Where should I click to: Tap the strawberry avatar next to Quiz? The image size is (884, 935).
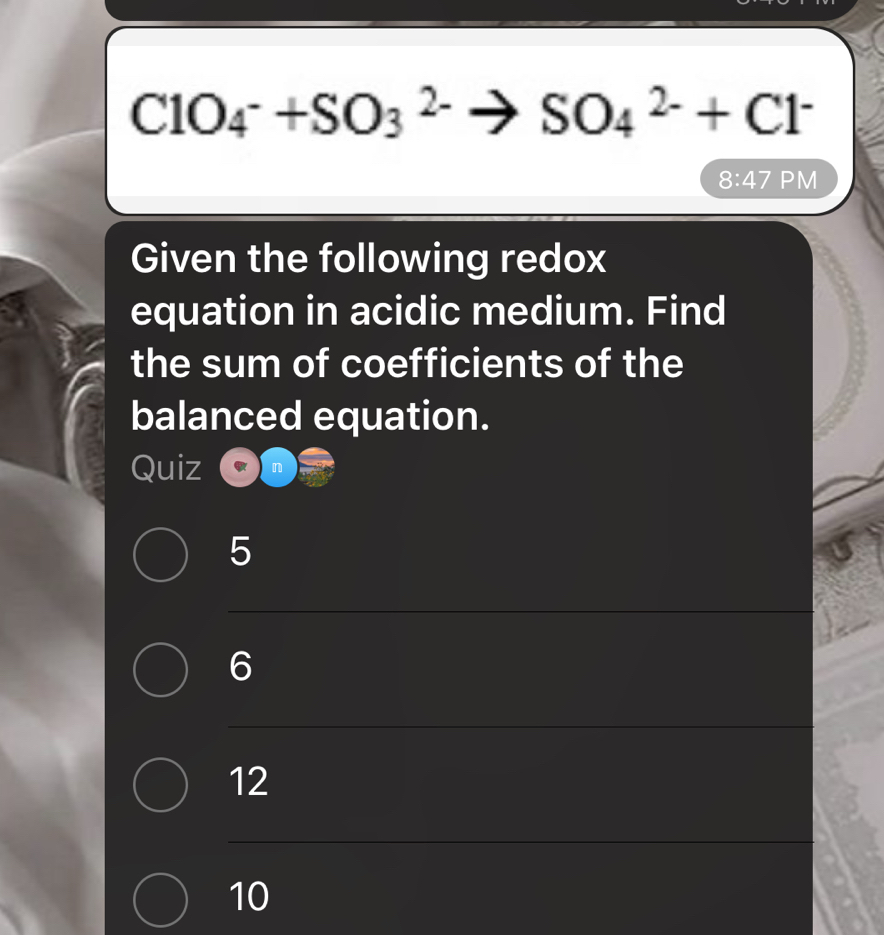pos(239,466)
